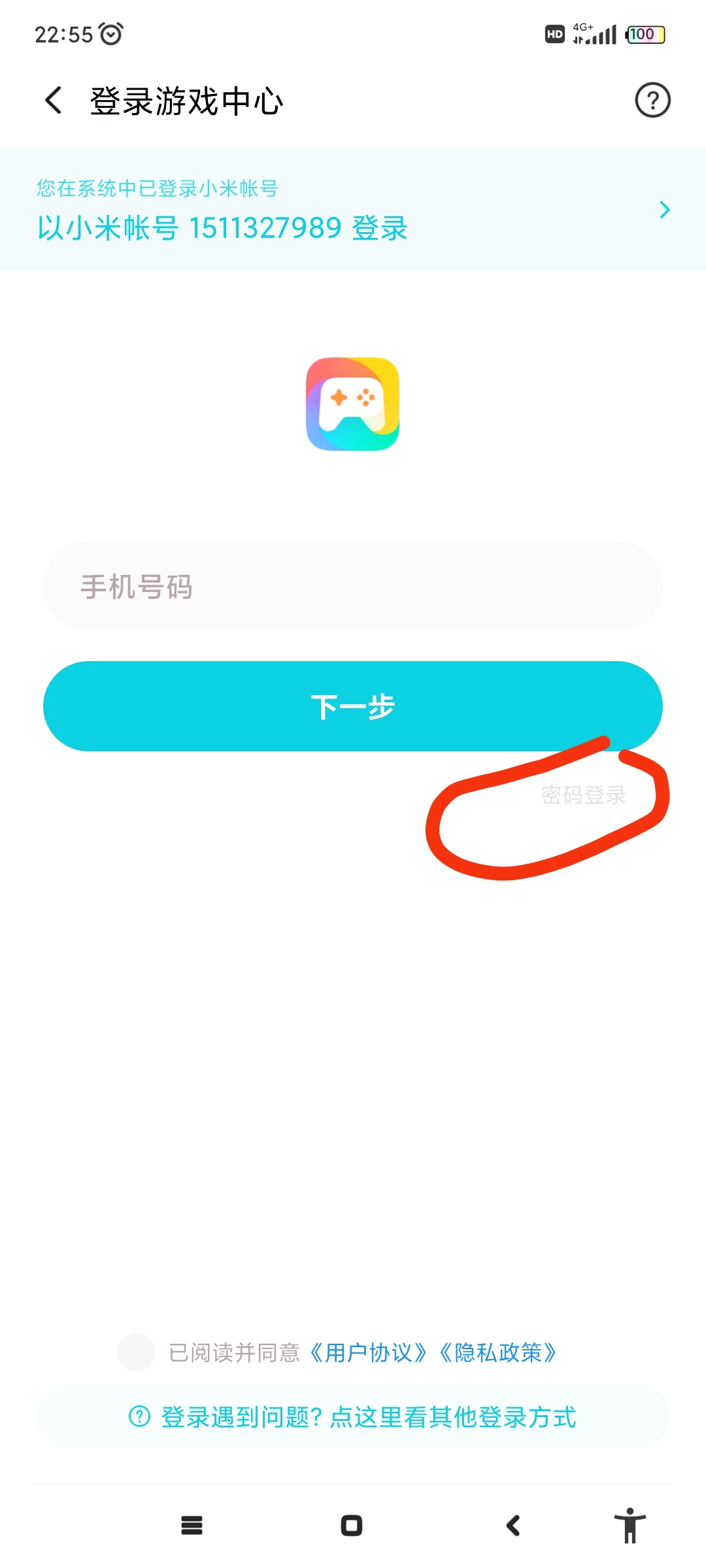Screen dimensions: 706x1568
Task: View other login methods for login problems
Action: click(x=353, y=1417)
